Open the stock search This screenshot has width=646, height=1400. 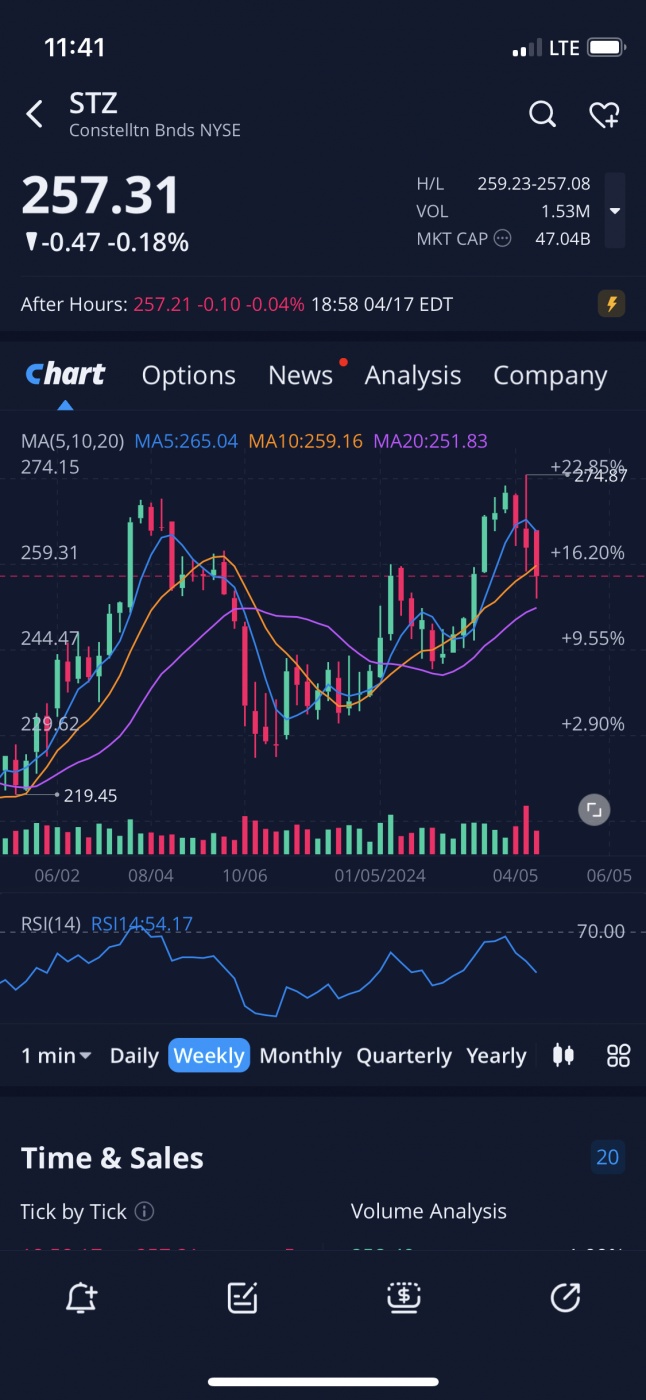pyautogui.click(x=542, y=115)
